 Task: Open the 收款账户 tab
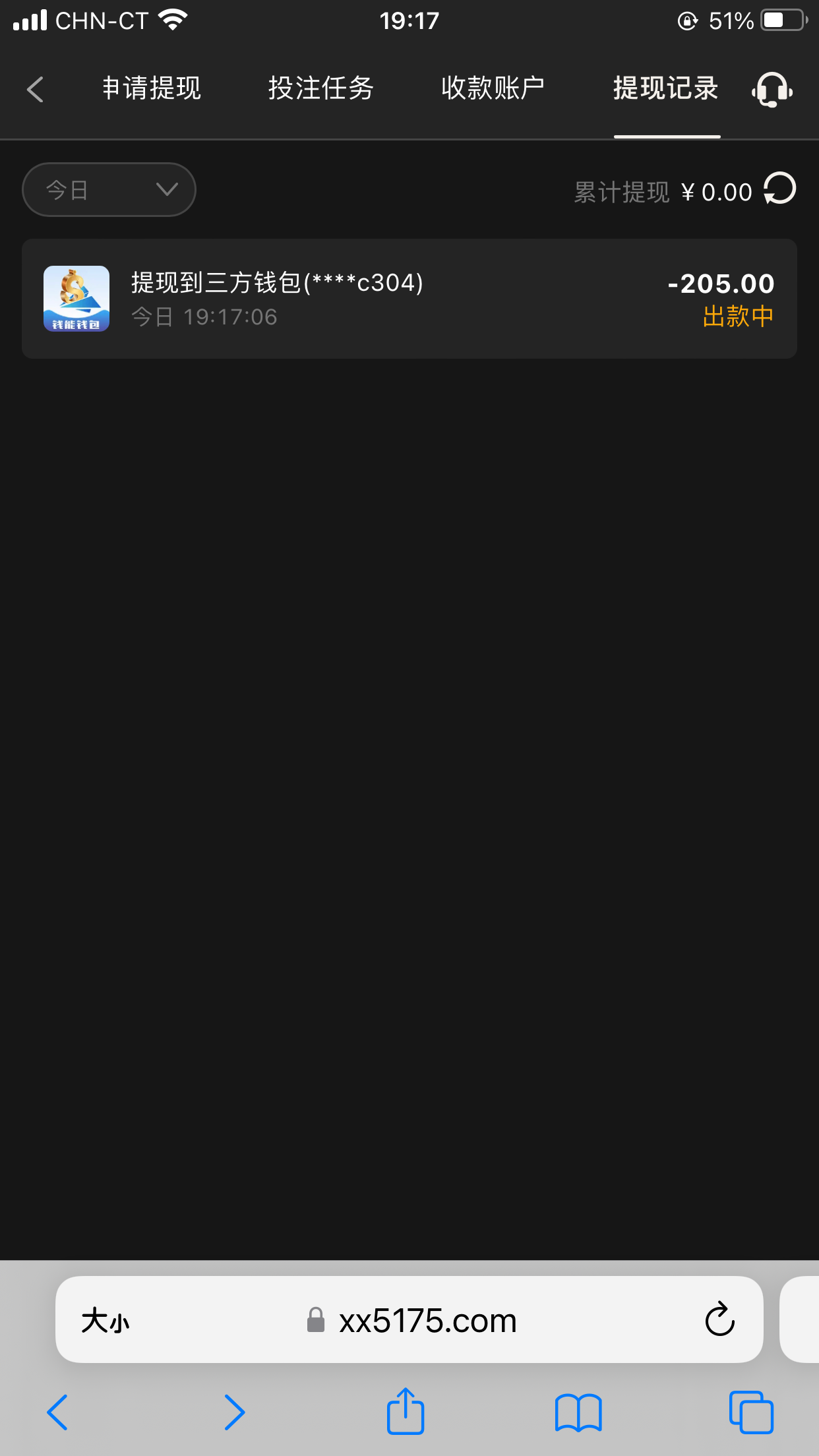pos(493,88)
